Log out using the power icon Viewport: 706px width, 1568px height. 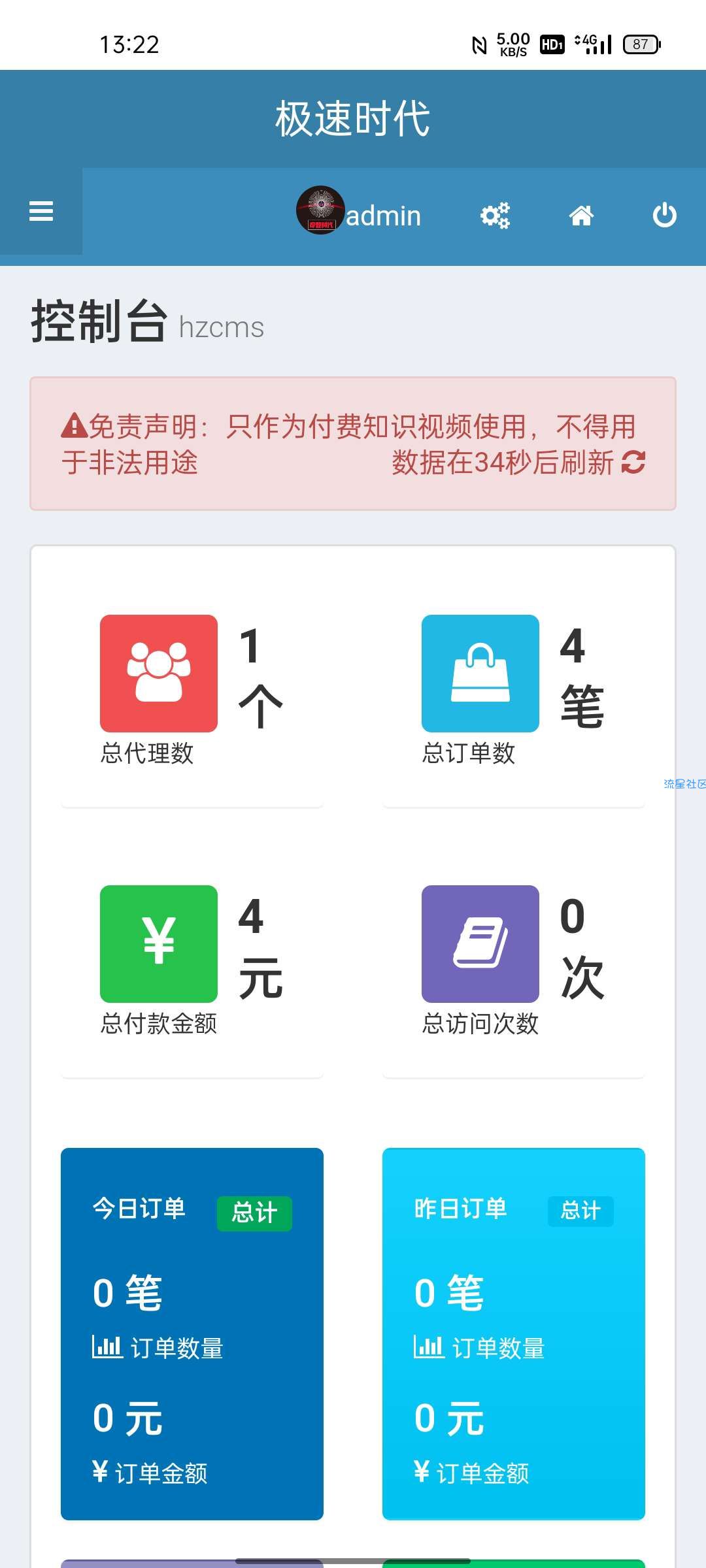pos(665,214)
